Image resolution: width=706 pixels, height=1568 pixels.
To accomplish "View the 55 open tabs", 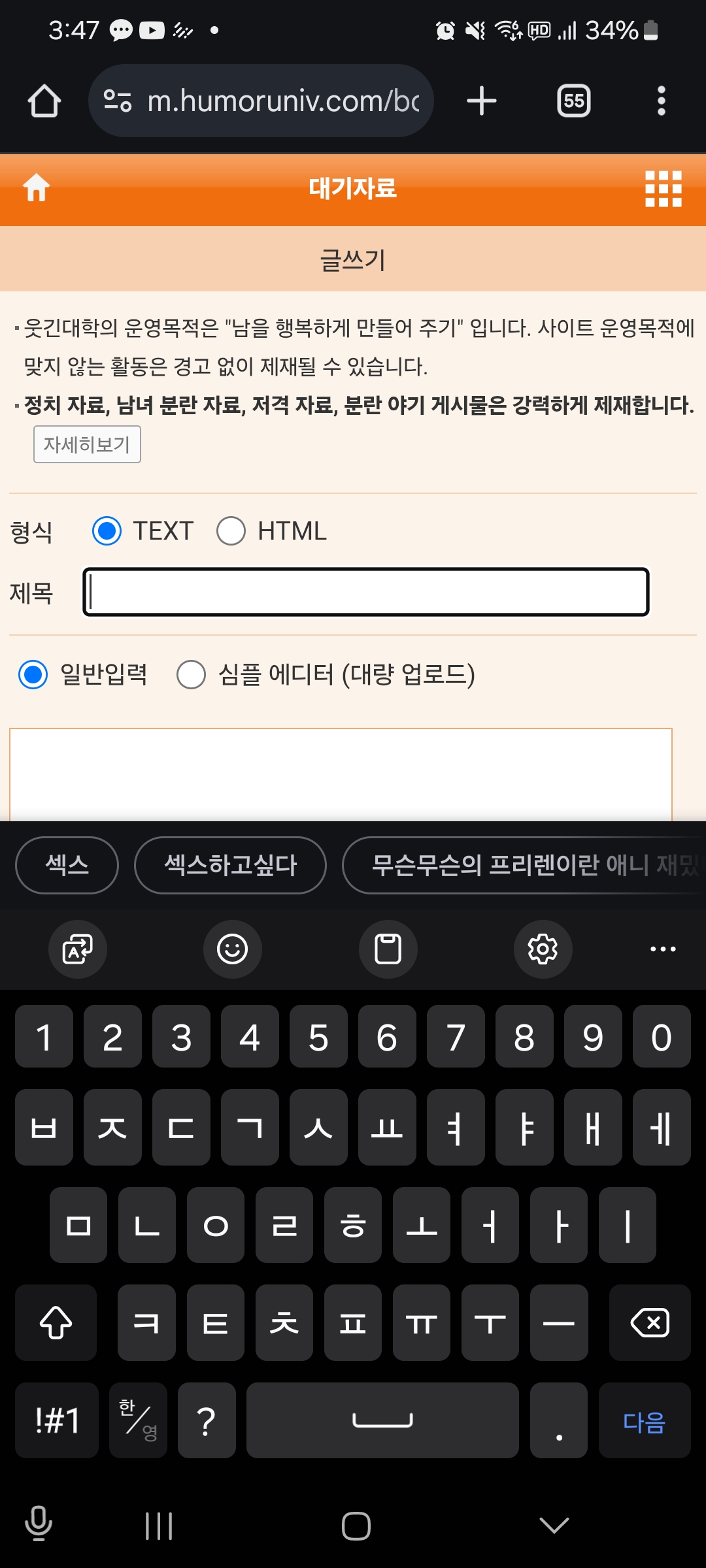I will point(573,101).
